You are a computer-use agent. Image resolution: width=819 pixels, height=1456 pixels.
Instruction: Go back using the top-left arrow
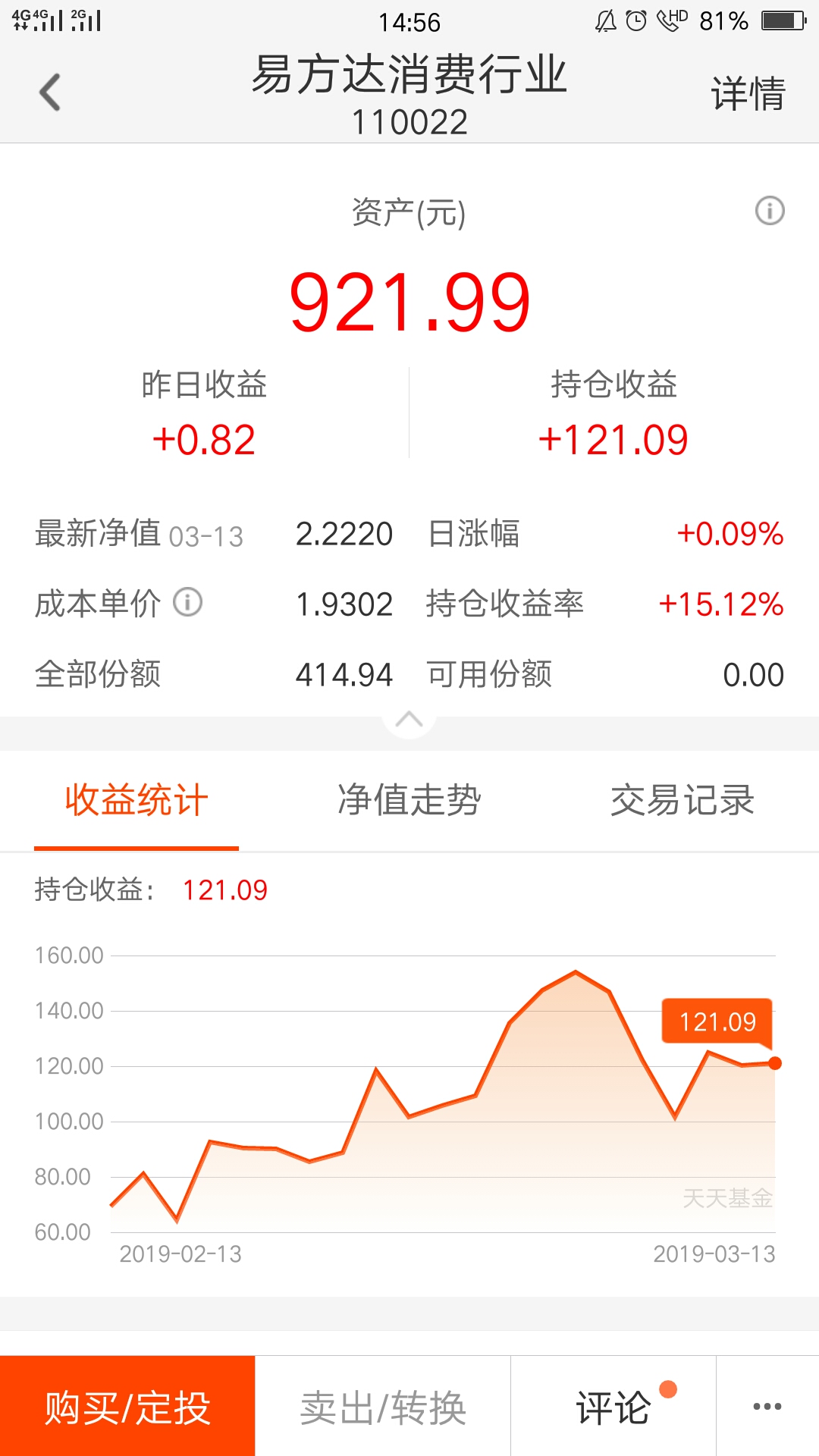50,93
